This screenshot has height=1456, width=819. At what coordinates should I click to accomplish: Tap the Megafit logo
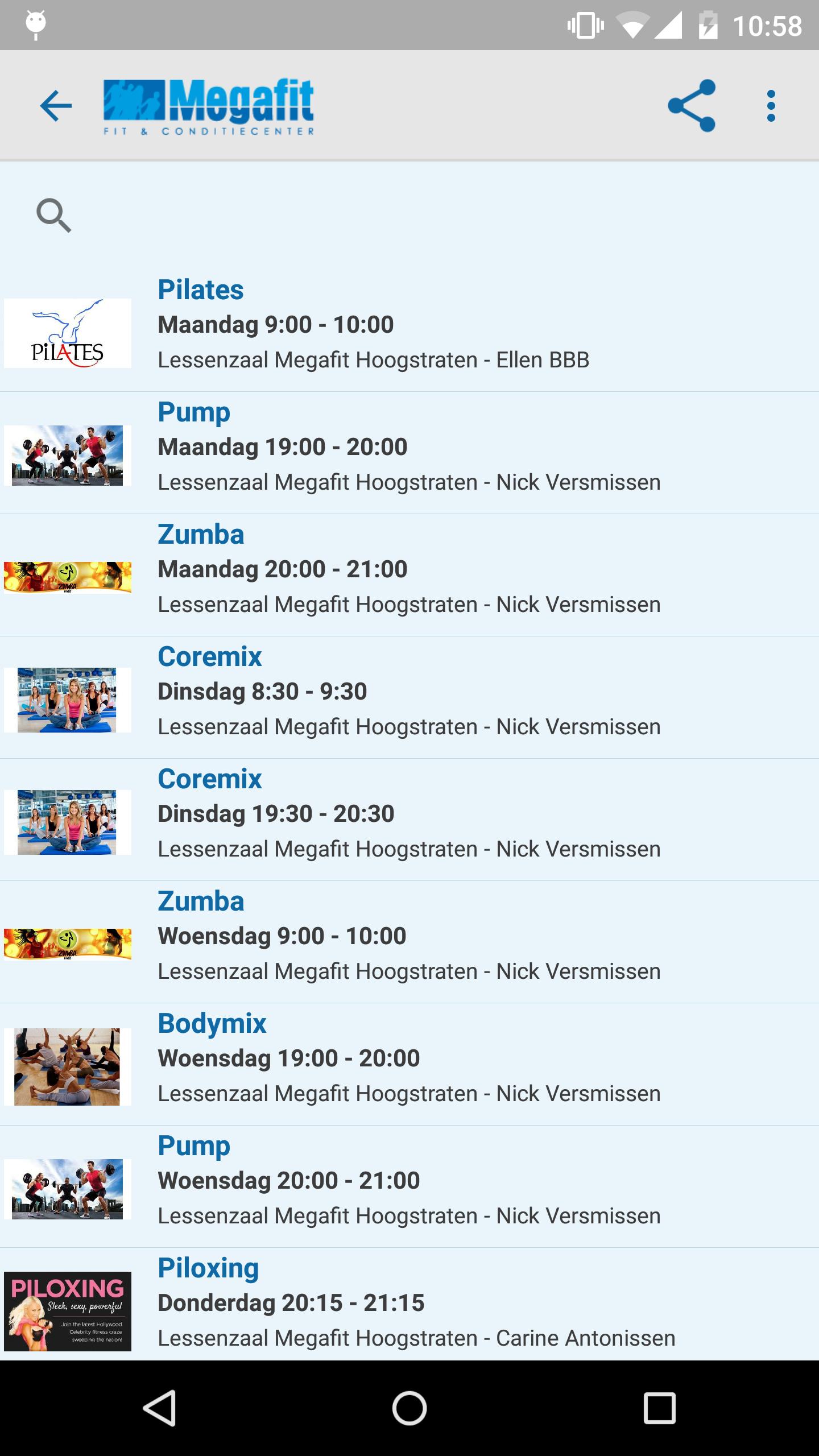[x=208, y=105]
